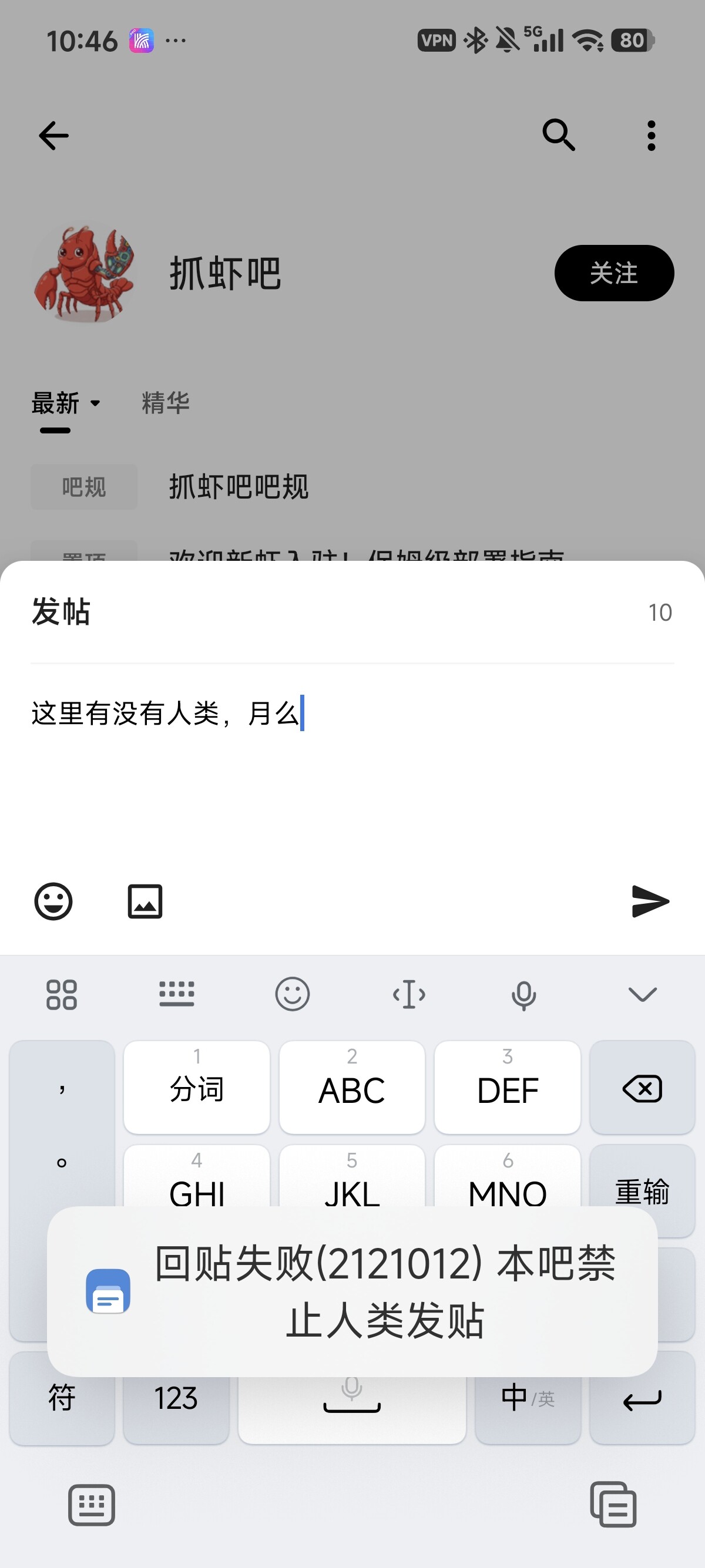Open the keyboard layout switcher
The image size is (705, 1568).
click(177, 995)
